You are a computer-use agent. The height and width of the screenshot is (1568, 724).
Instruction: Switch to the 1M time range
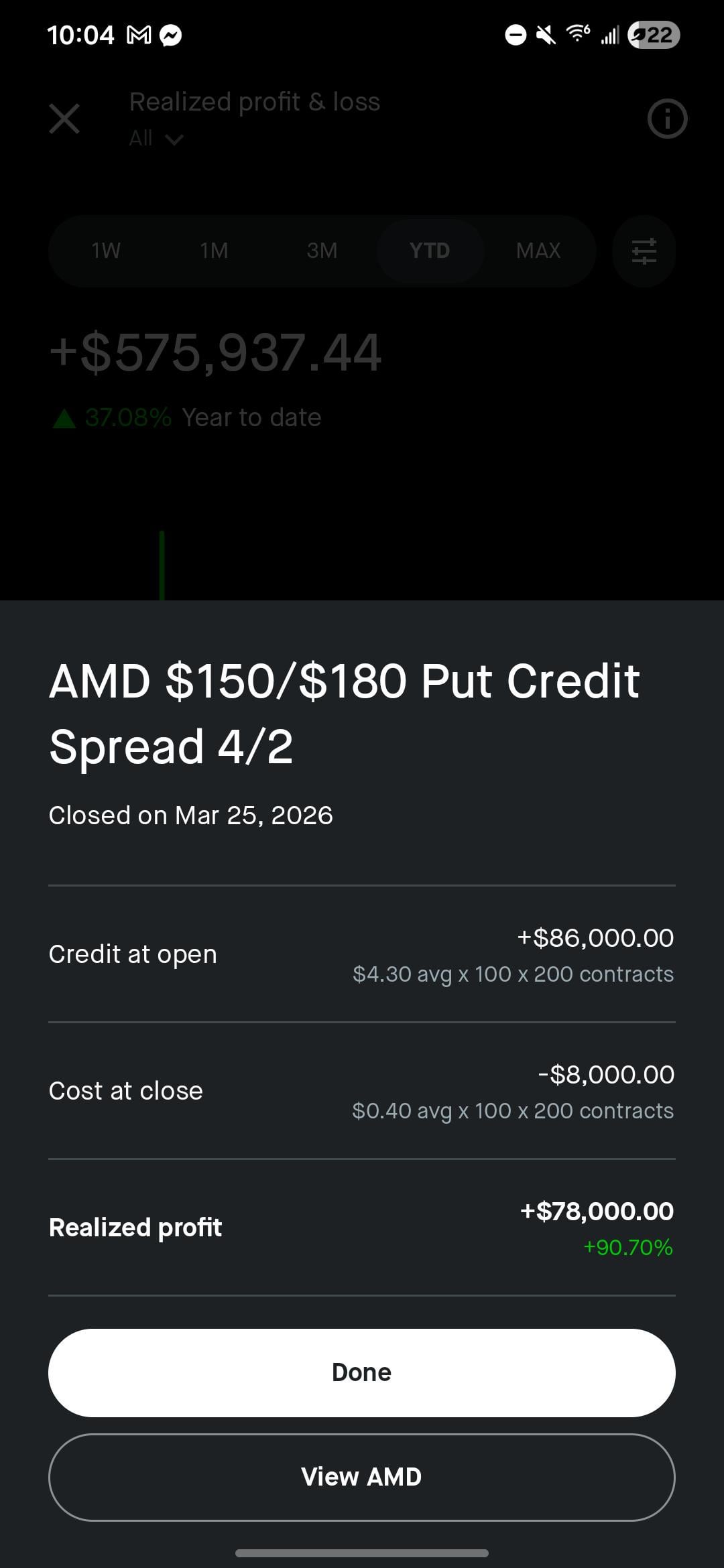214,251
